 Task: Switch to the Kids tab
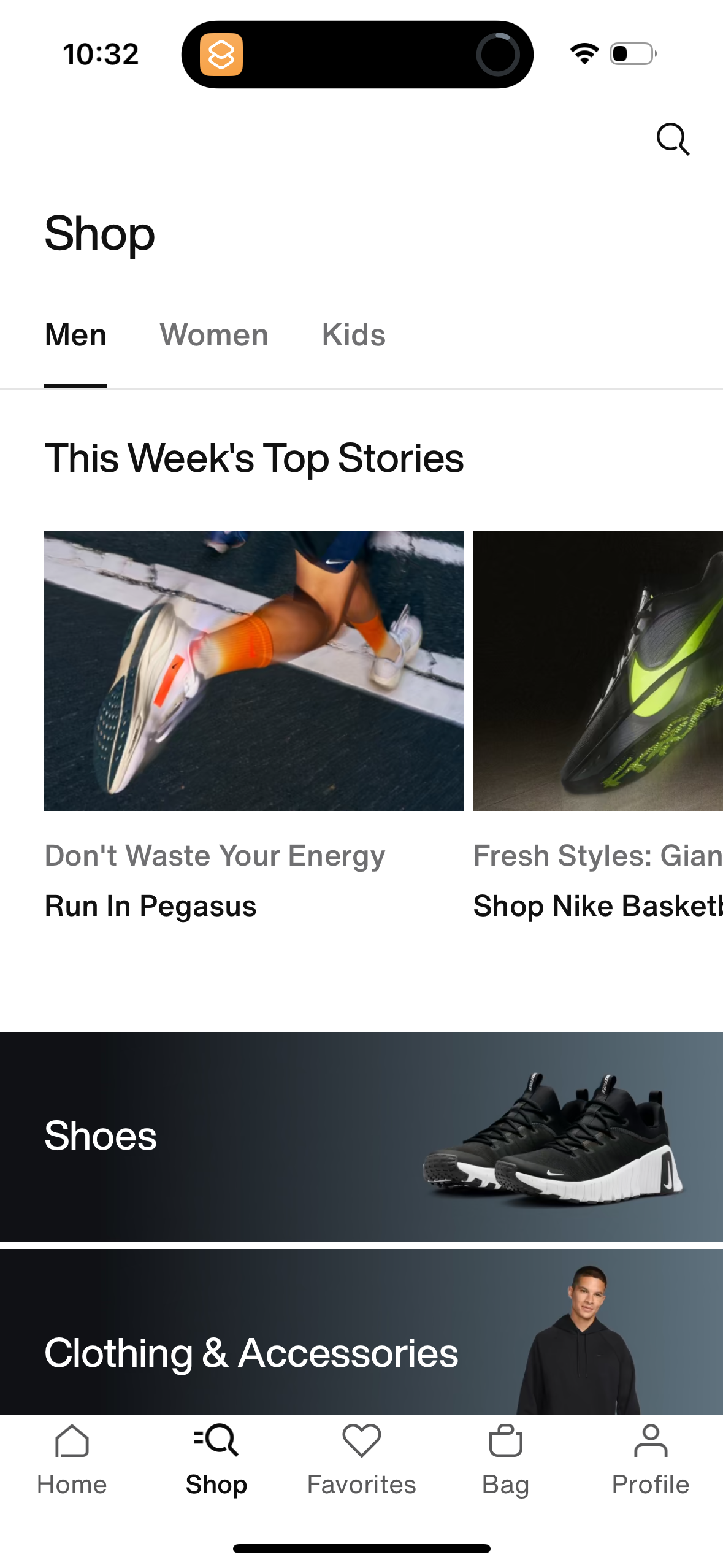click(x=354, y=335)
